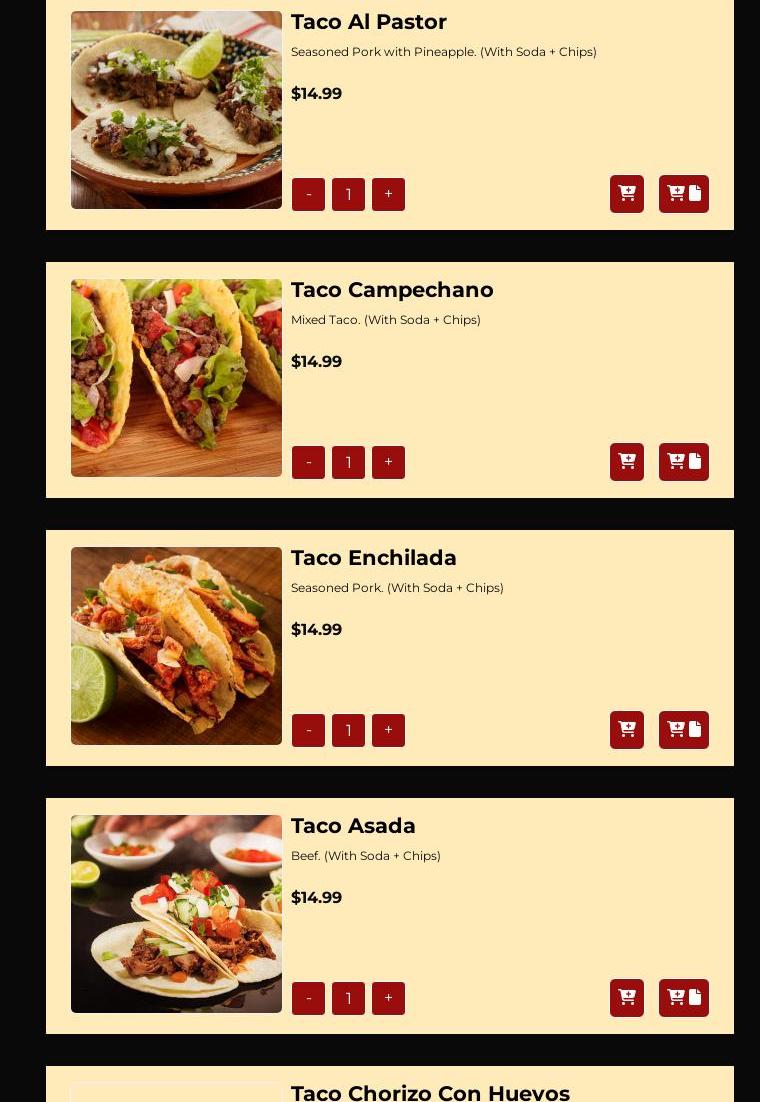Increase Taco Asada quantity with plus
Screen dimensions: 760x1102
[388, 998]
